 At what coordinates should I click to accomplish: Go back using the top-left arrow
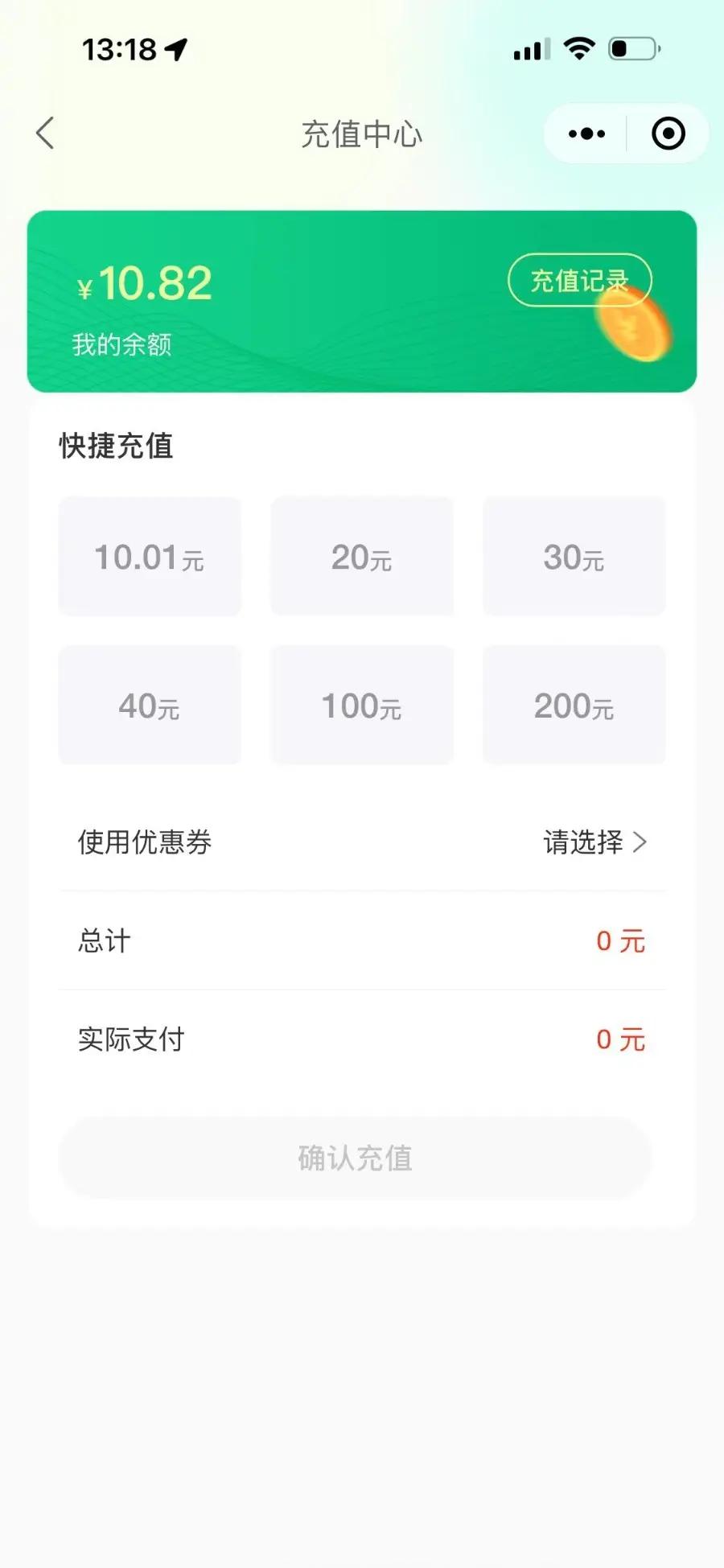(45, 134)
